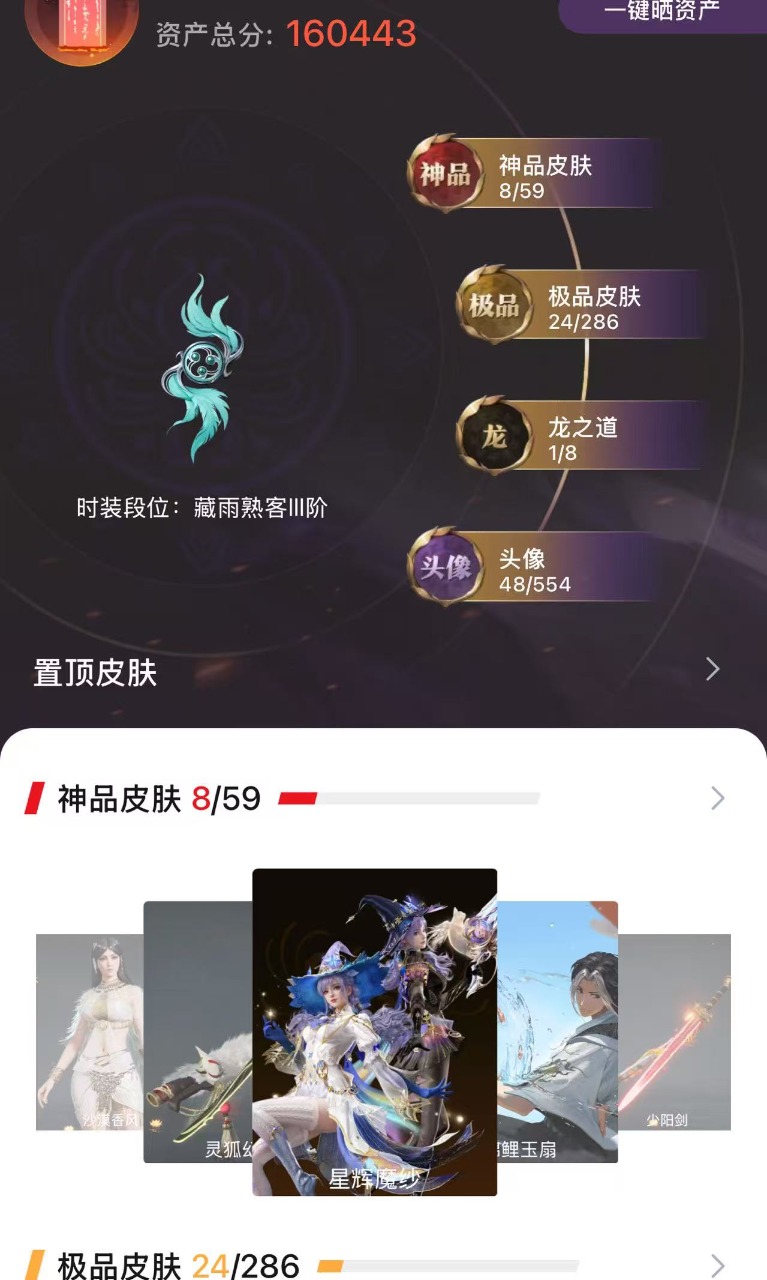767x1280 pixels.
Task: Select the 玉扇 skin card
Action: [557, 1032]
